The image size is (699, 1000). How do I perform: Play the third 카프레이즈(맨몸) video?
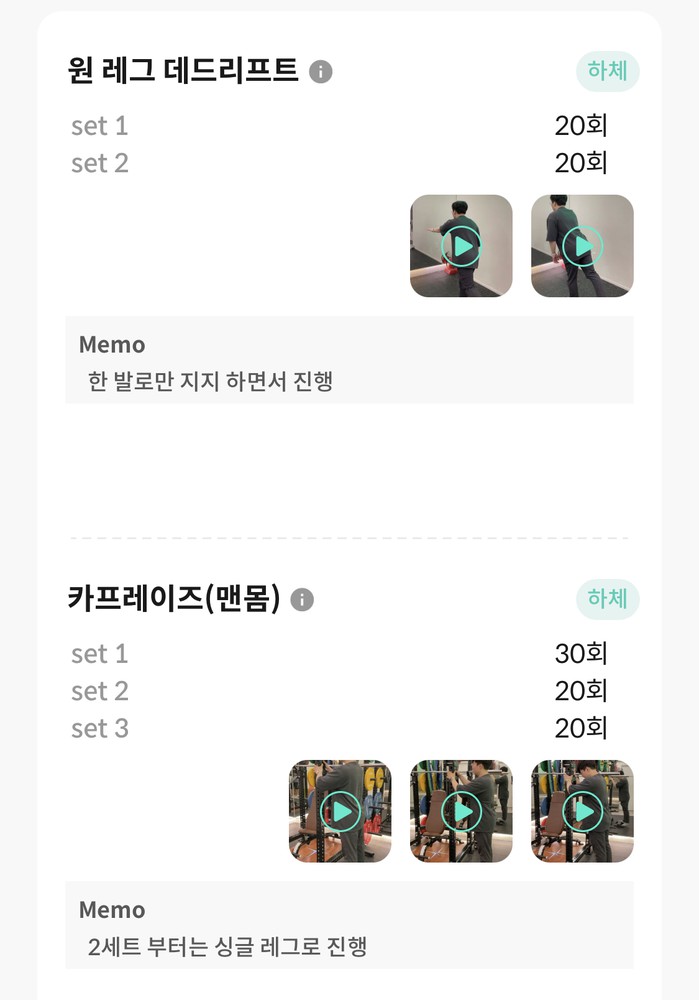tap(582, 811)
